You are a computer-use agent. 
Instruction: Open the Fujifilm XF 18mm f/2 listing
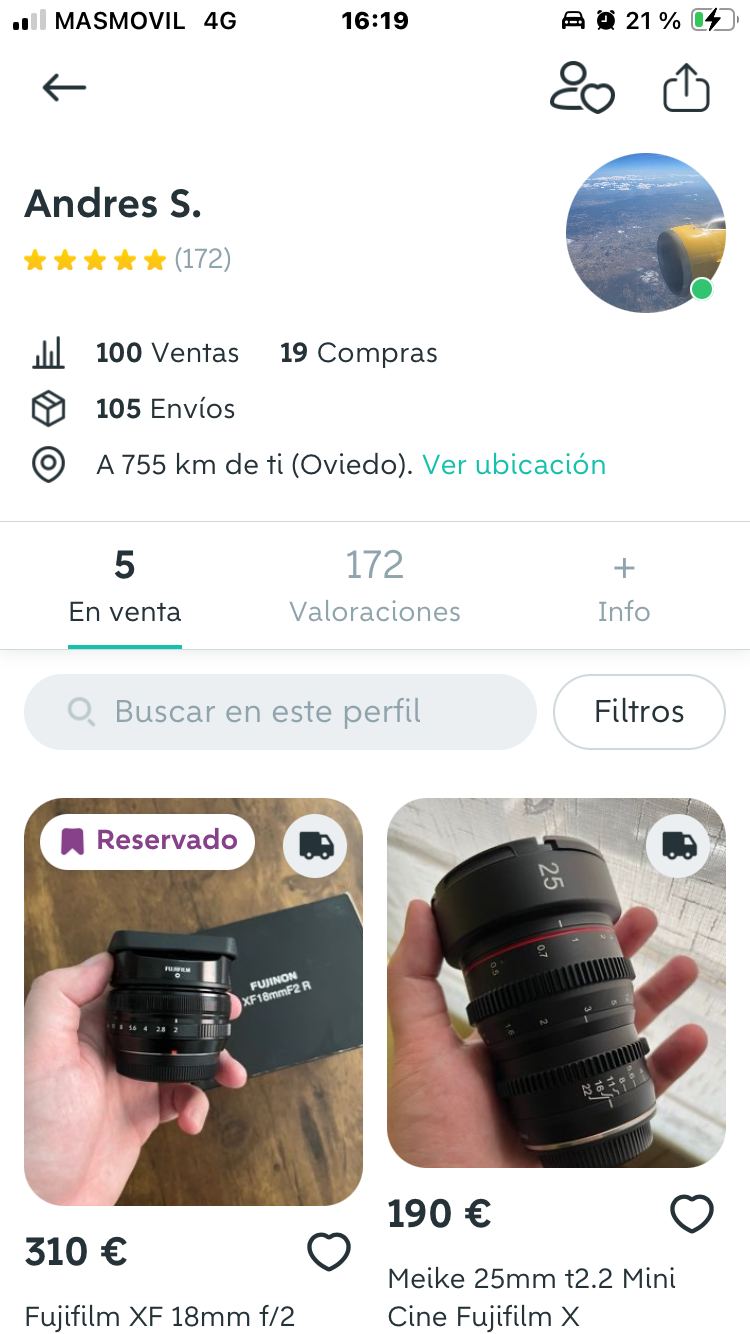[x=193, y=1001]
